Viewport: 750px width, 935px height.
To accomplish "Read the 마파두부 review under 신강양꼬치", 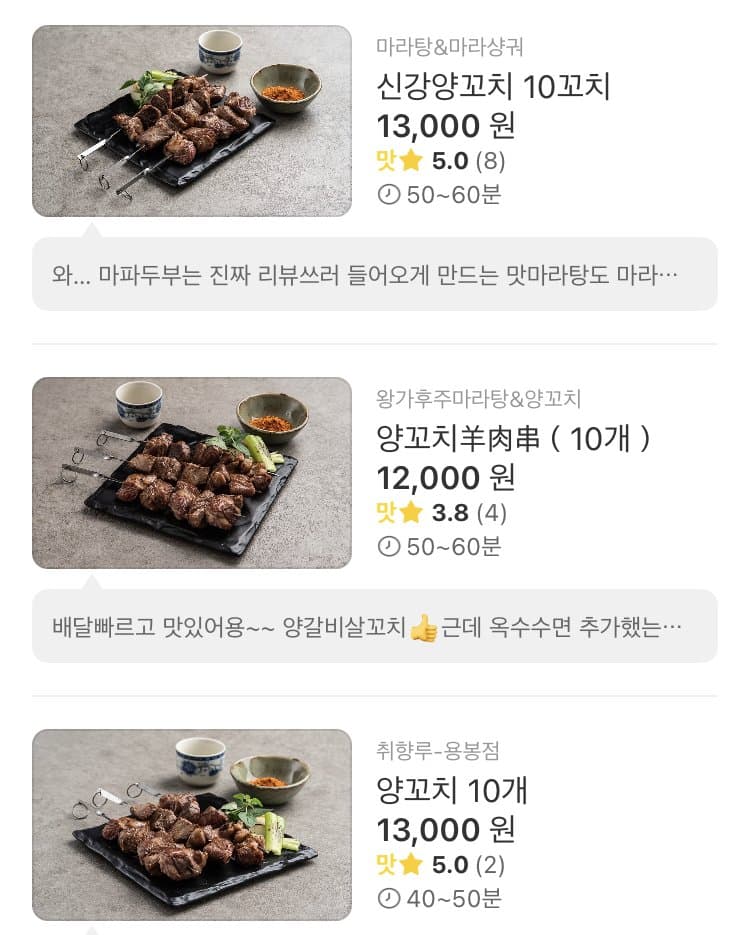I will pos(374,274).
